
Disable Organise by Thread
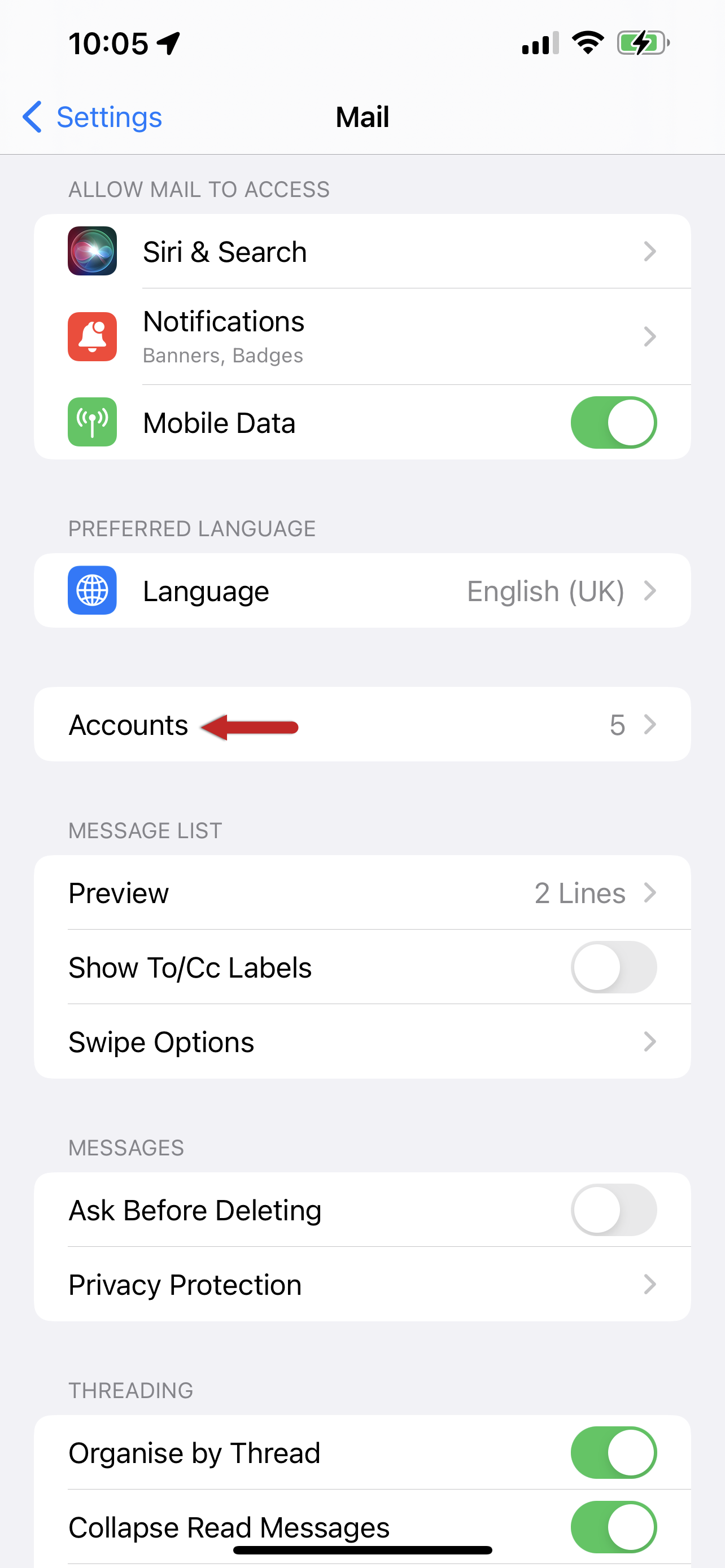613,1453
